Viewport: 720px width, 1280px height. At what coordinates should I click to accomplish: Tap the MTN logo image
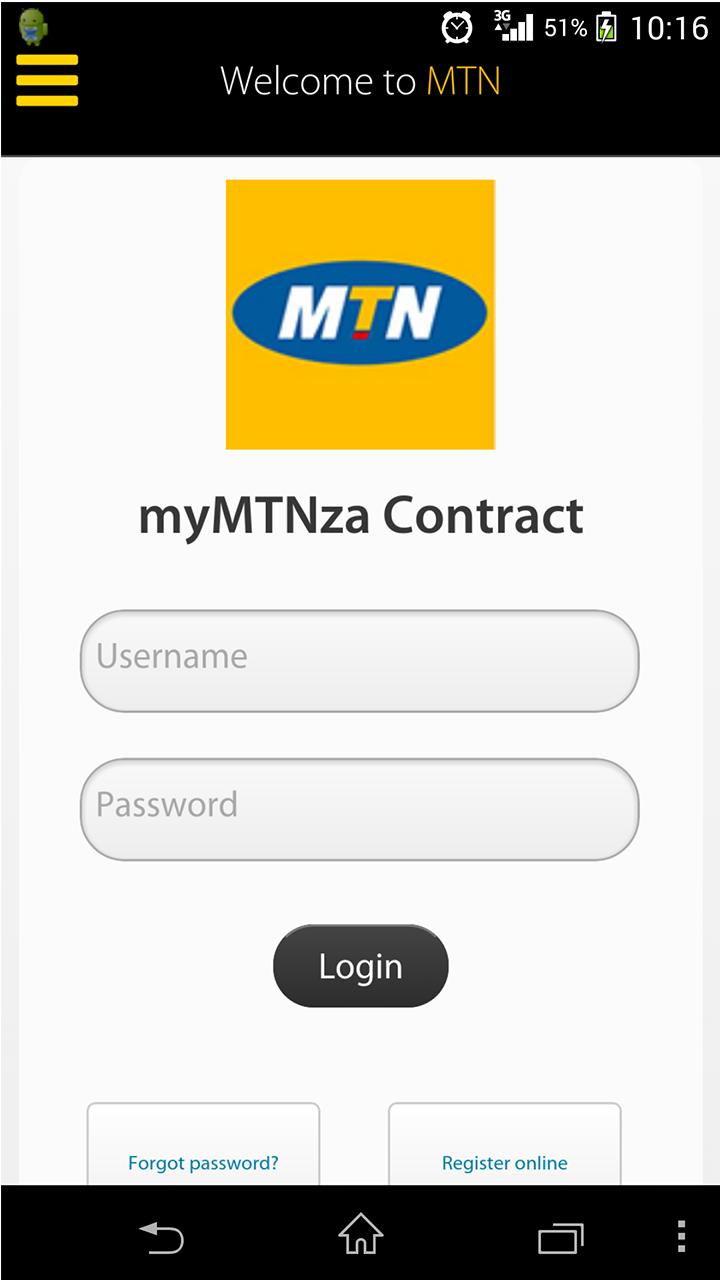(360, 313)
